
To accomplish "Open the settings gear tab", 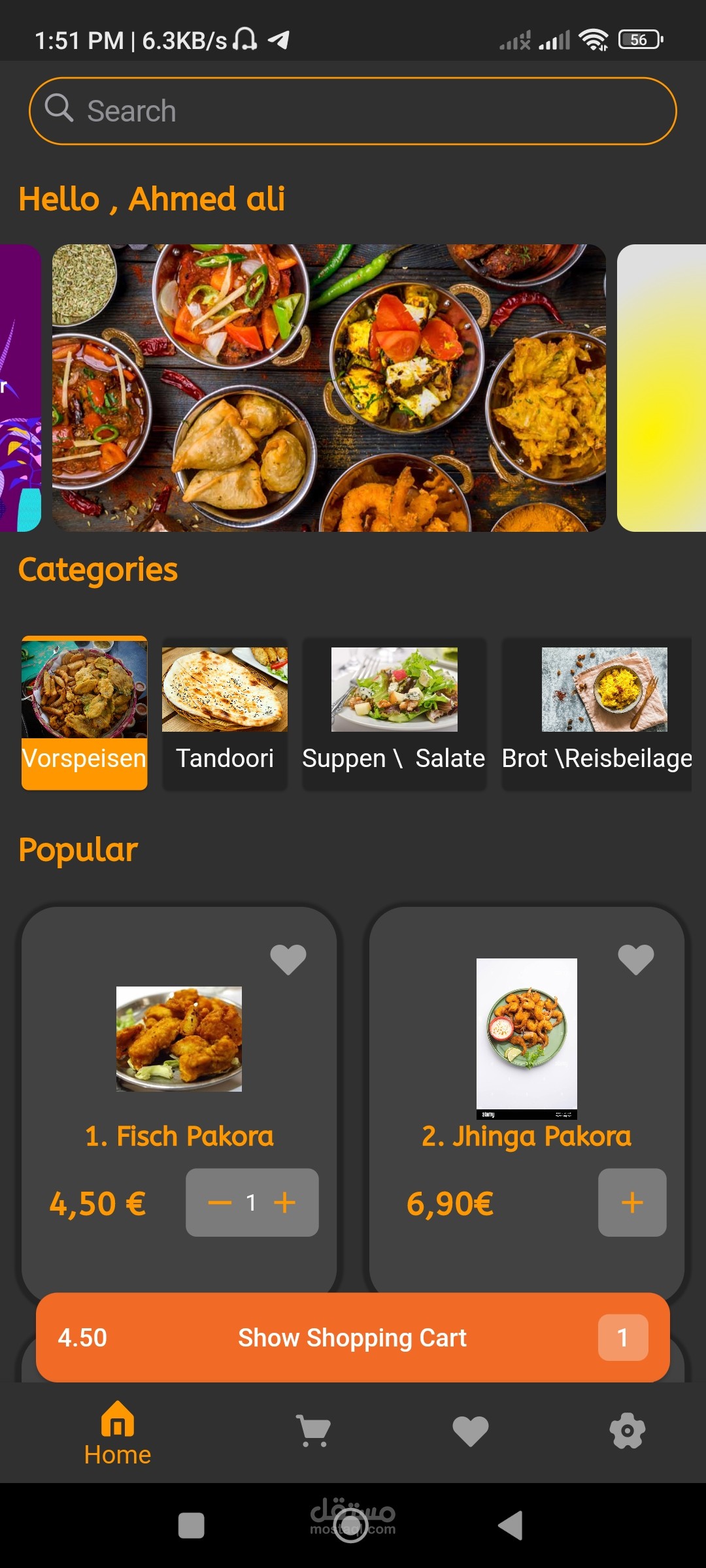I will point(628,1431).
